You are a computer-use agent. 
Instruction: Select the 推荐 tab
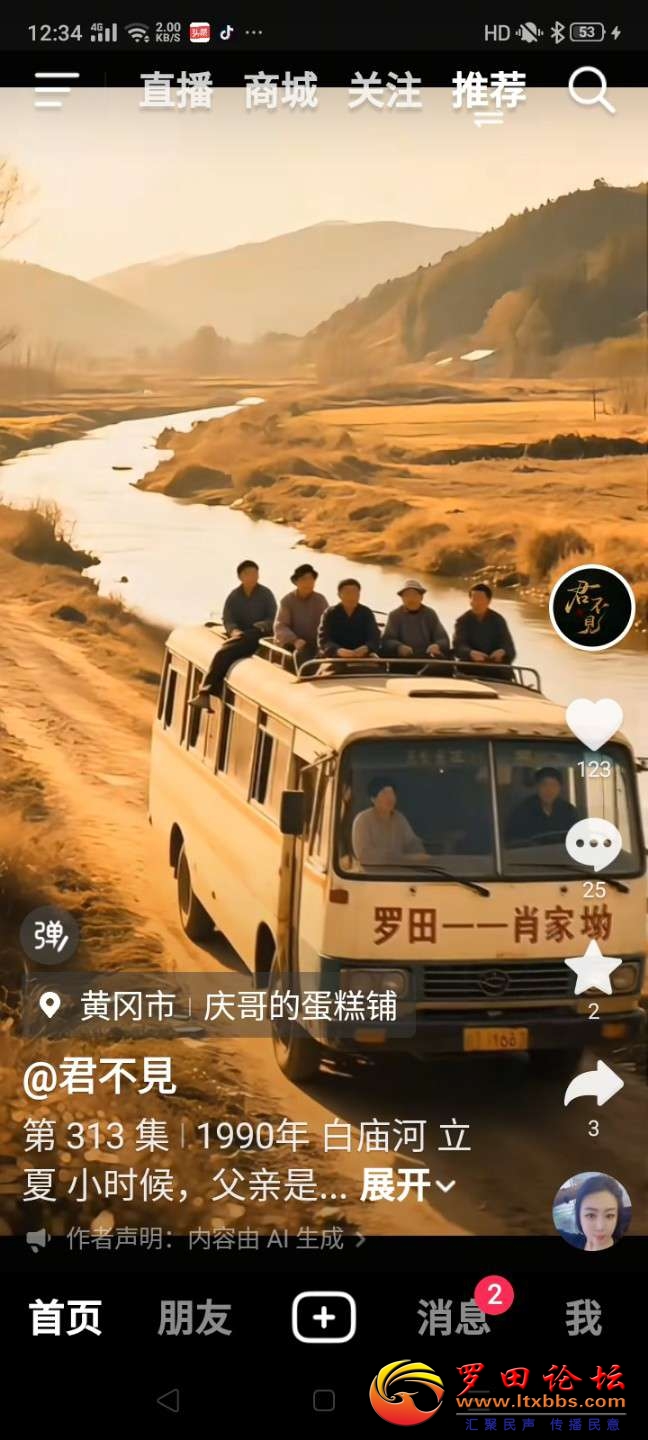489,91
